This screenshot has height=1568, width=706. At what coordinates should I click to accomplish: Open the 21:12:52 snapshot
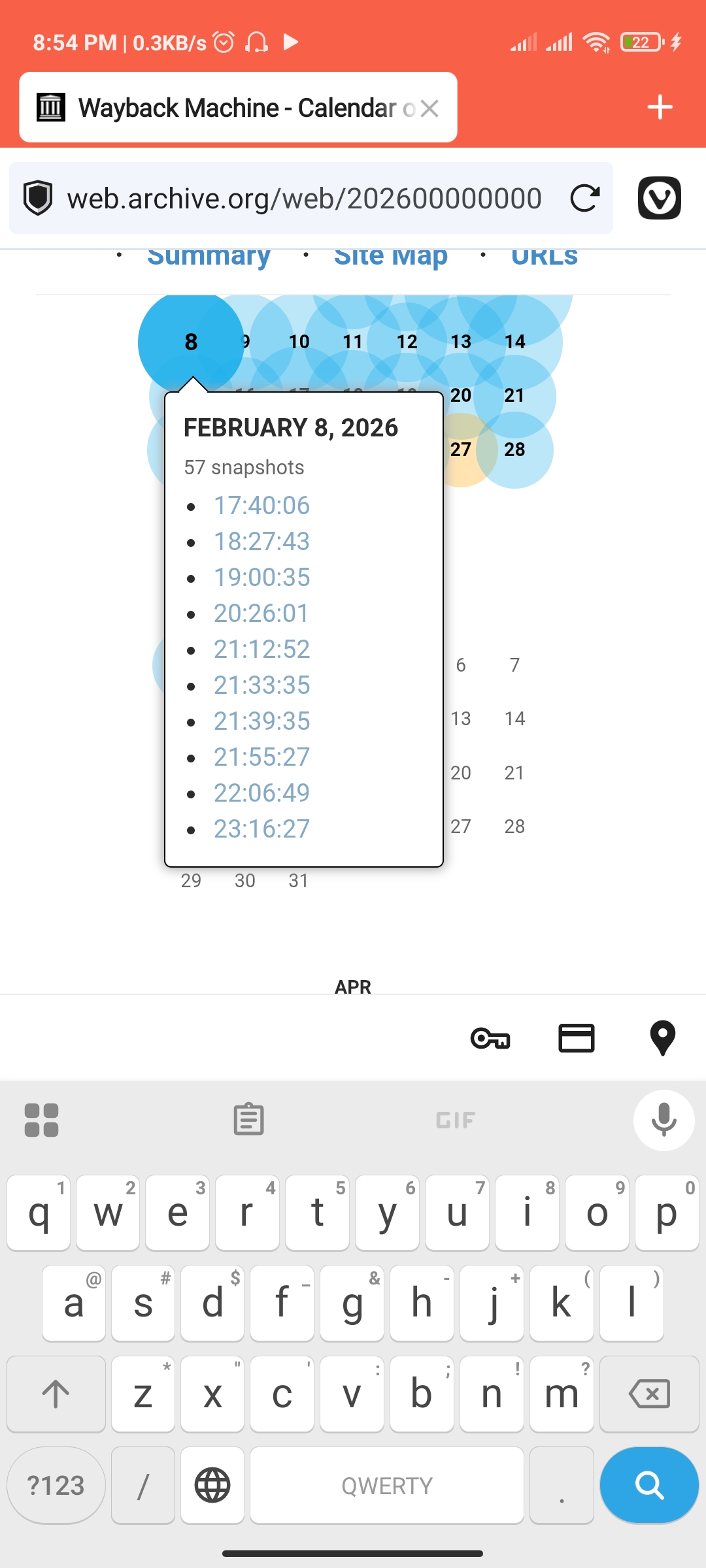pyautogui.click(x=261, y=649)
